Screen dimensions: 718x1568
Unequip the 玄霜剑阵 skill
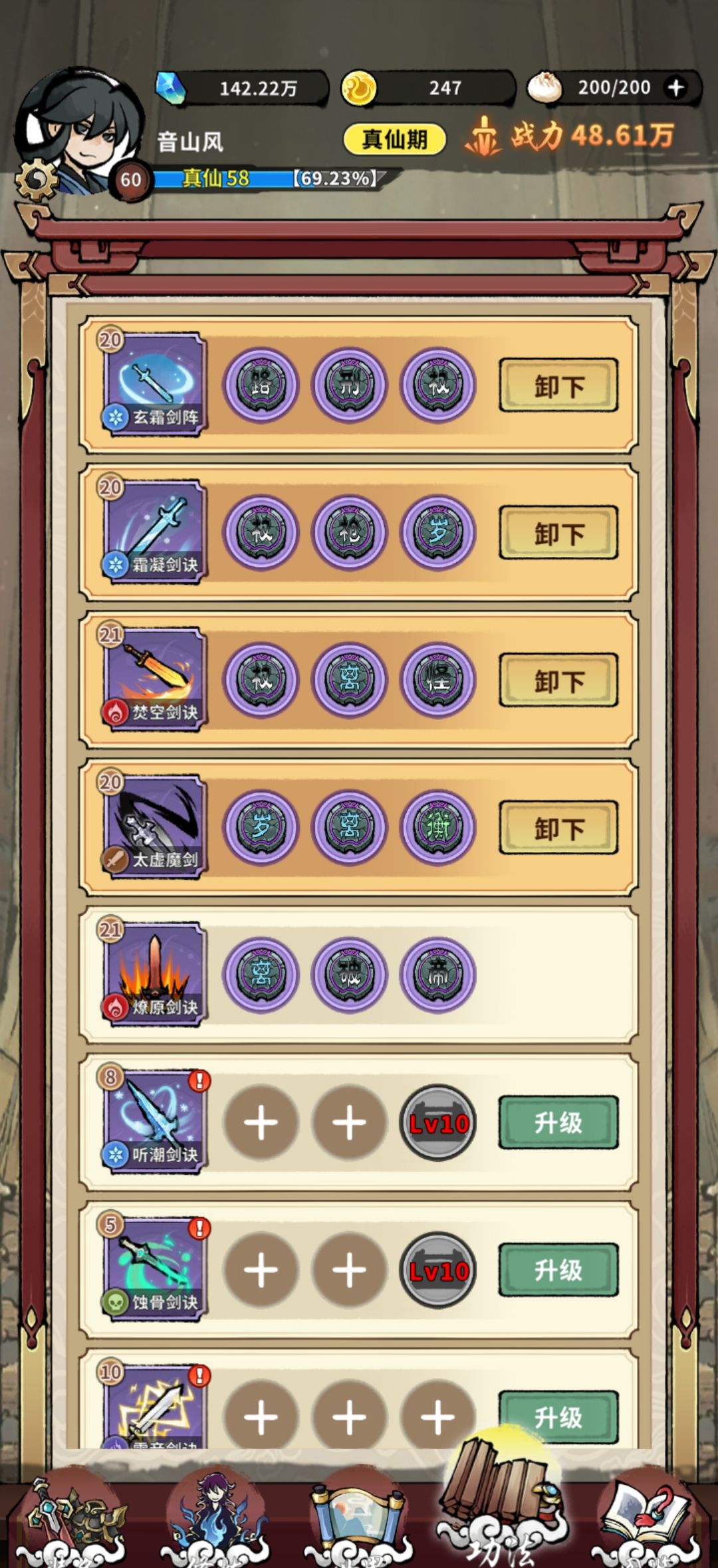[x=558, y=385]
